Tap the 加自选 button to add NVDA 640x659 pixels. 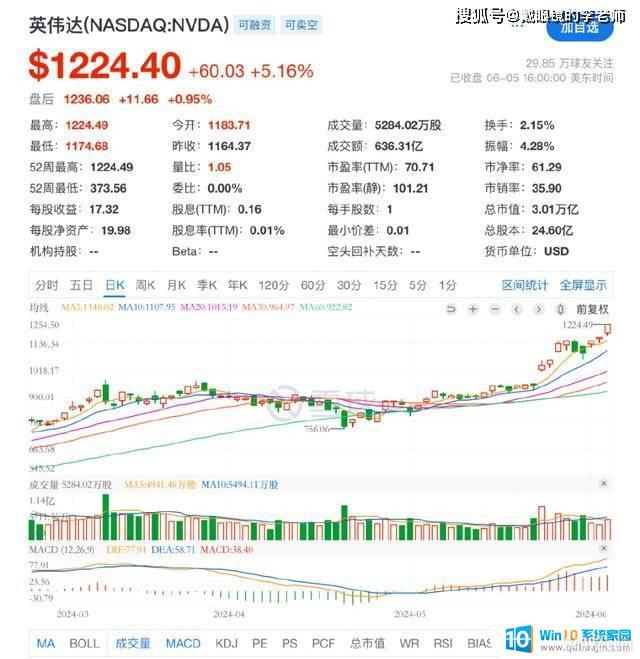tap(582, 28)
